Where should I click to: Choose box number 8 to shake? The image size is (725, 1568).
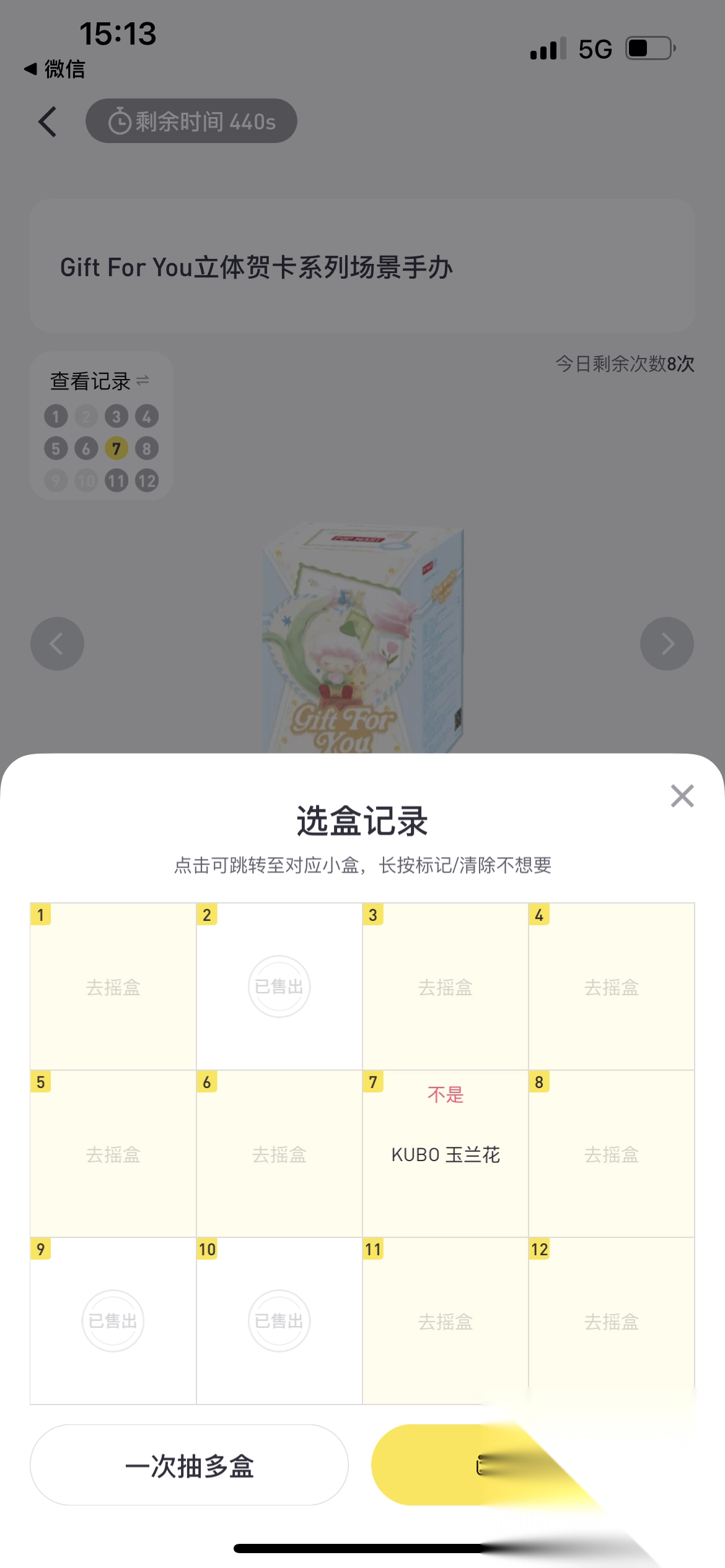tap(612, 1154)
